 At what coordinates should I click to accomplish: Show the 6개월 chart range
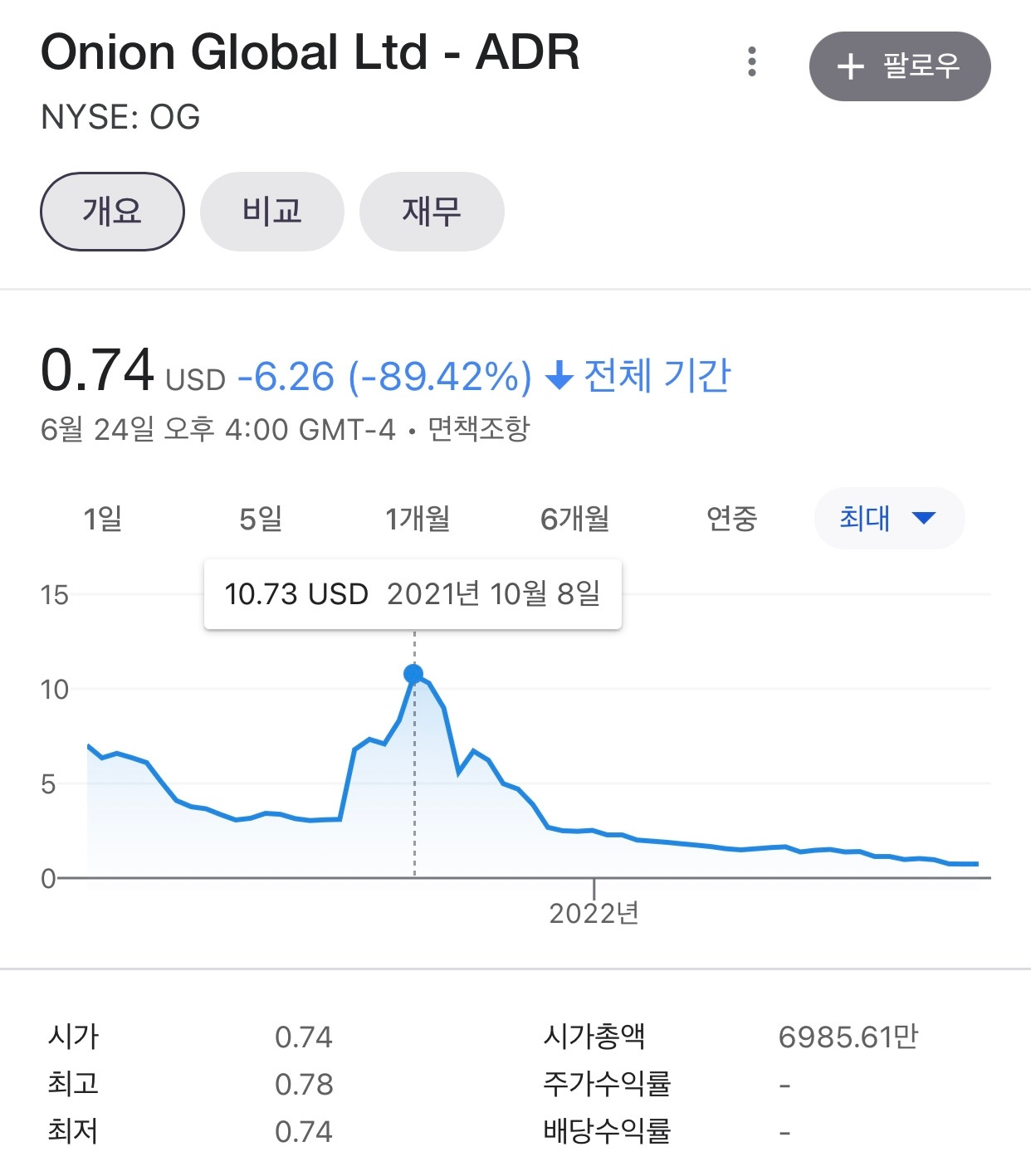click(x=574, y=519)
